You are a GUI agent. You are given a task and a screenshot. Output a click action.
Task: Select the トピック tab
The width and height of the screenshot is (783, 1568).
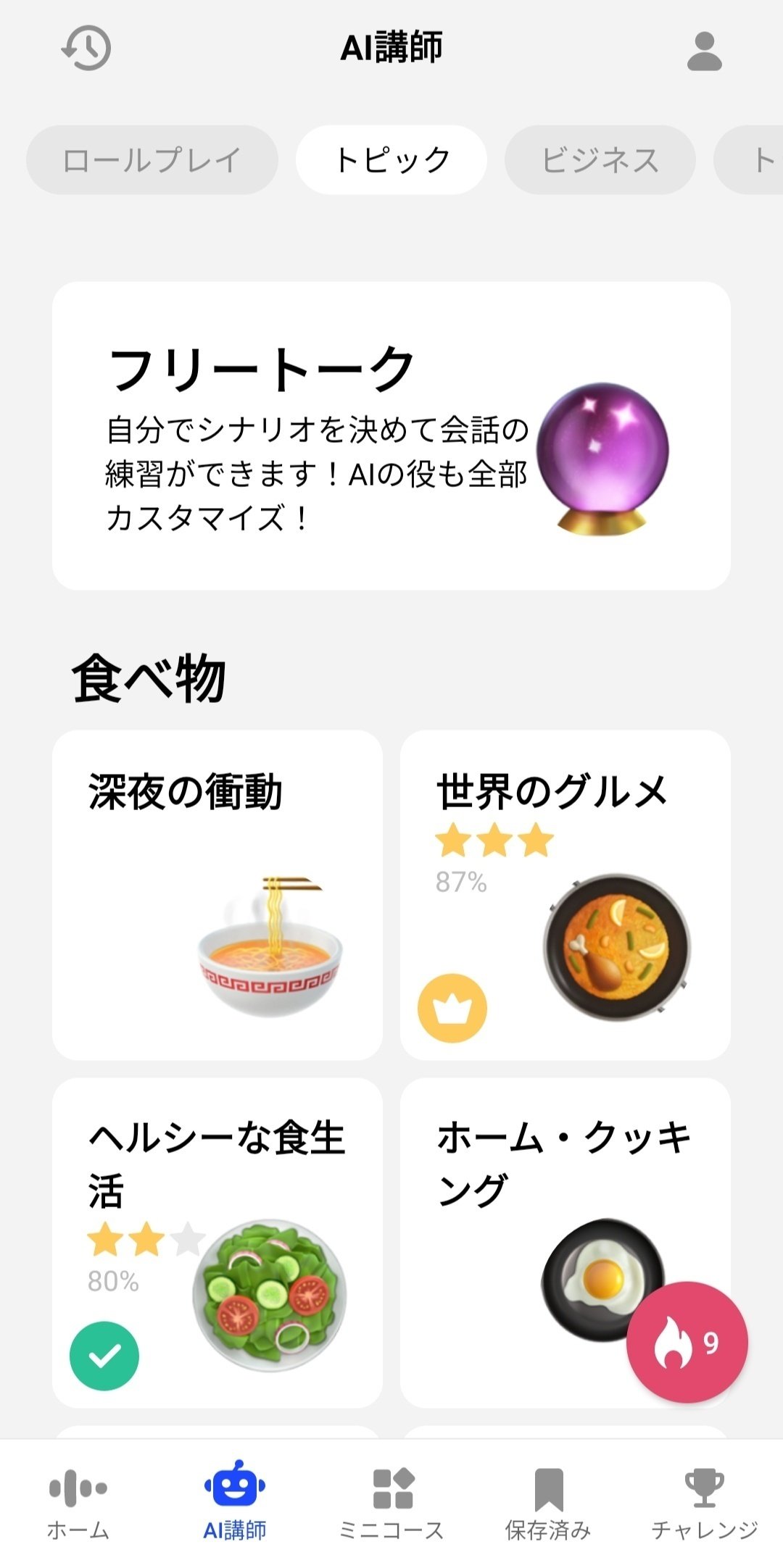click(391, 160)
